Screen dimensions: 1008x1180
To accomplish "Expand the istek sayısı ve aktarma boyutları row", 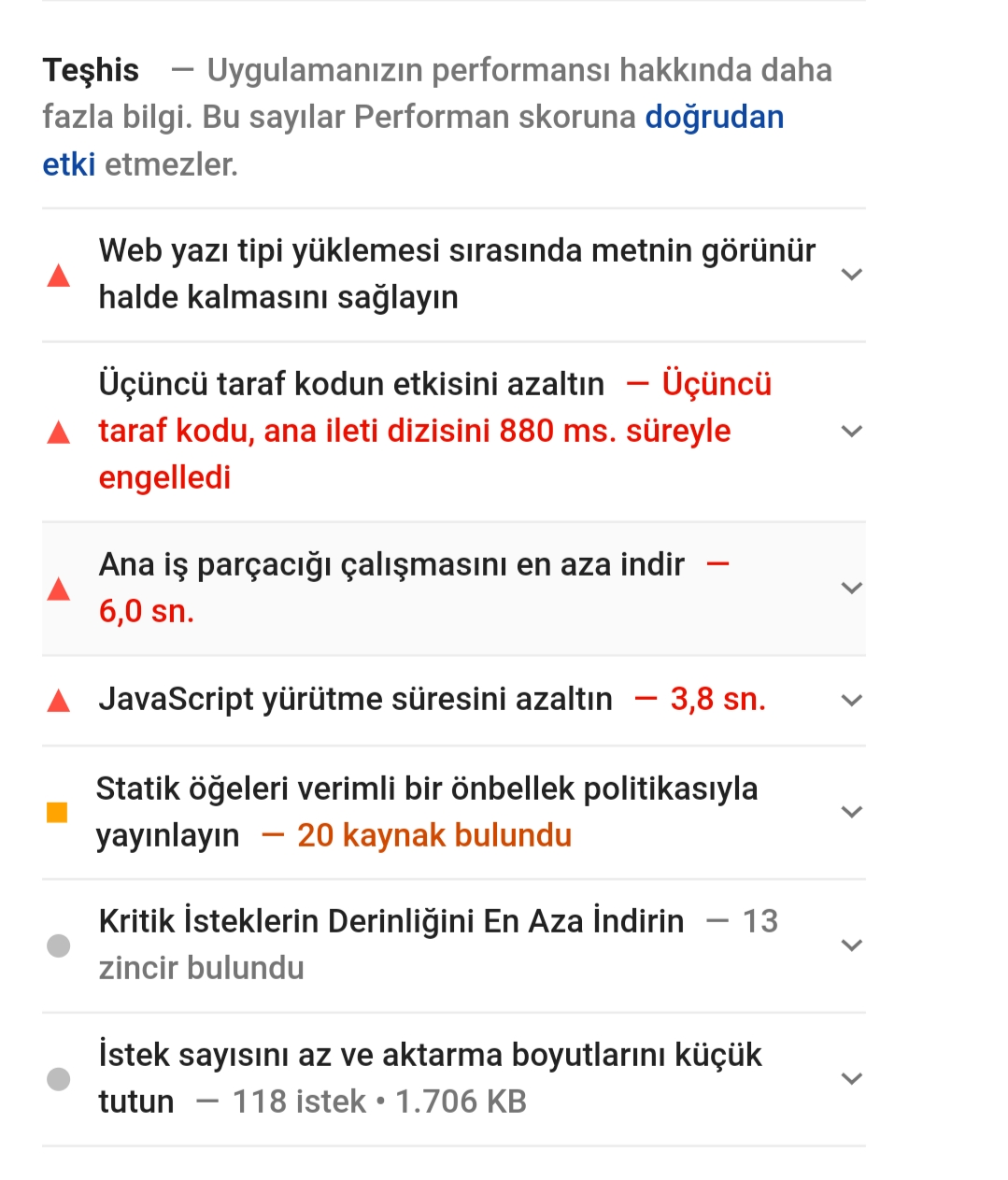I will click(454, 1079).
